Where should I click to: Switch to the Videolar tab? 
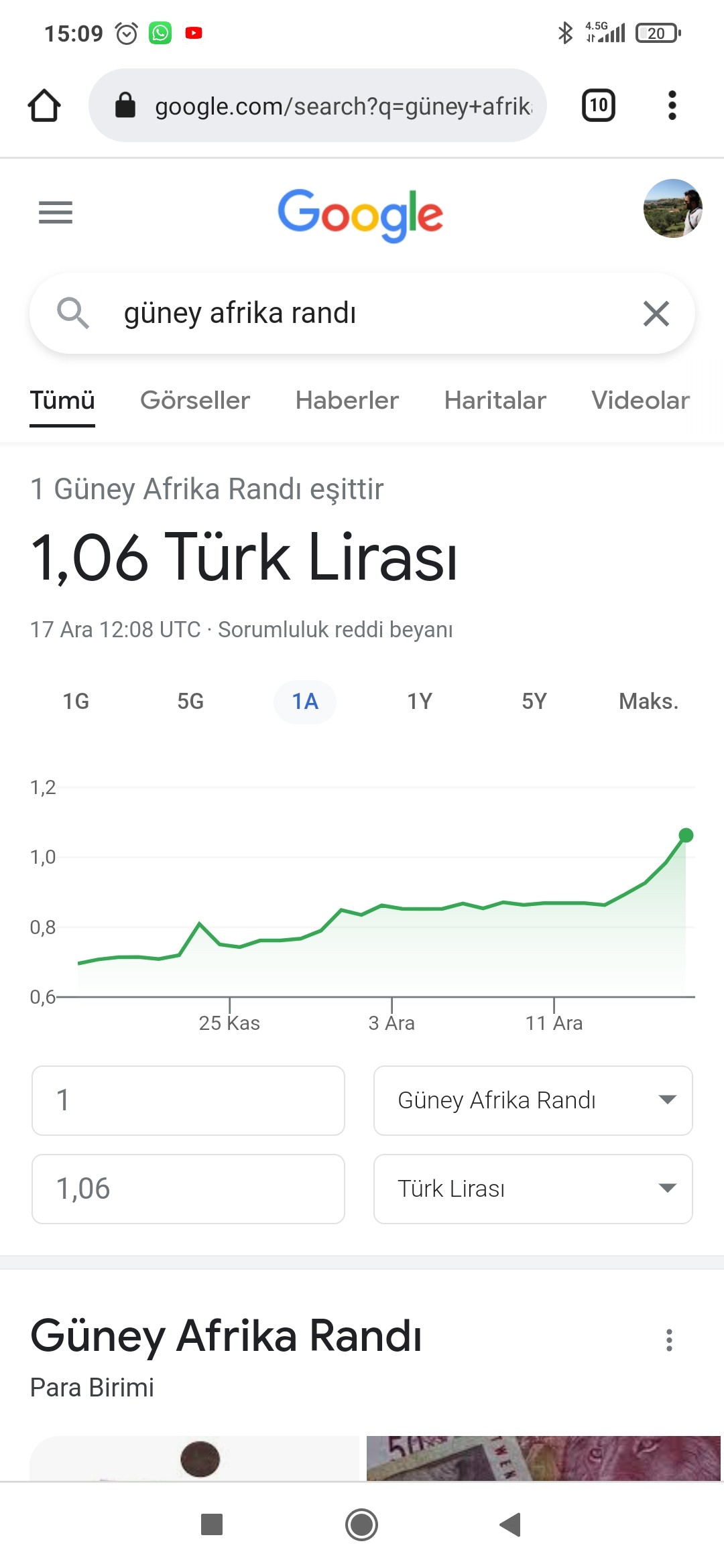(x=640, y=401)
